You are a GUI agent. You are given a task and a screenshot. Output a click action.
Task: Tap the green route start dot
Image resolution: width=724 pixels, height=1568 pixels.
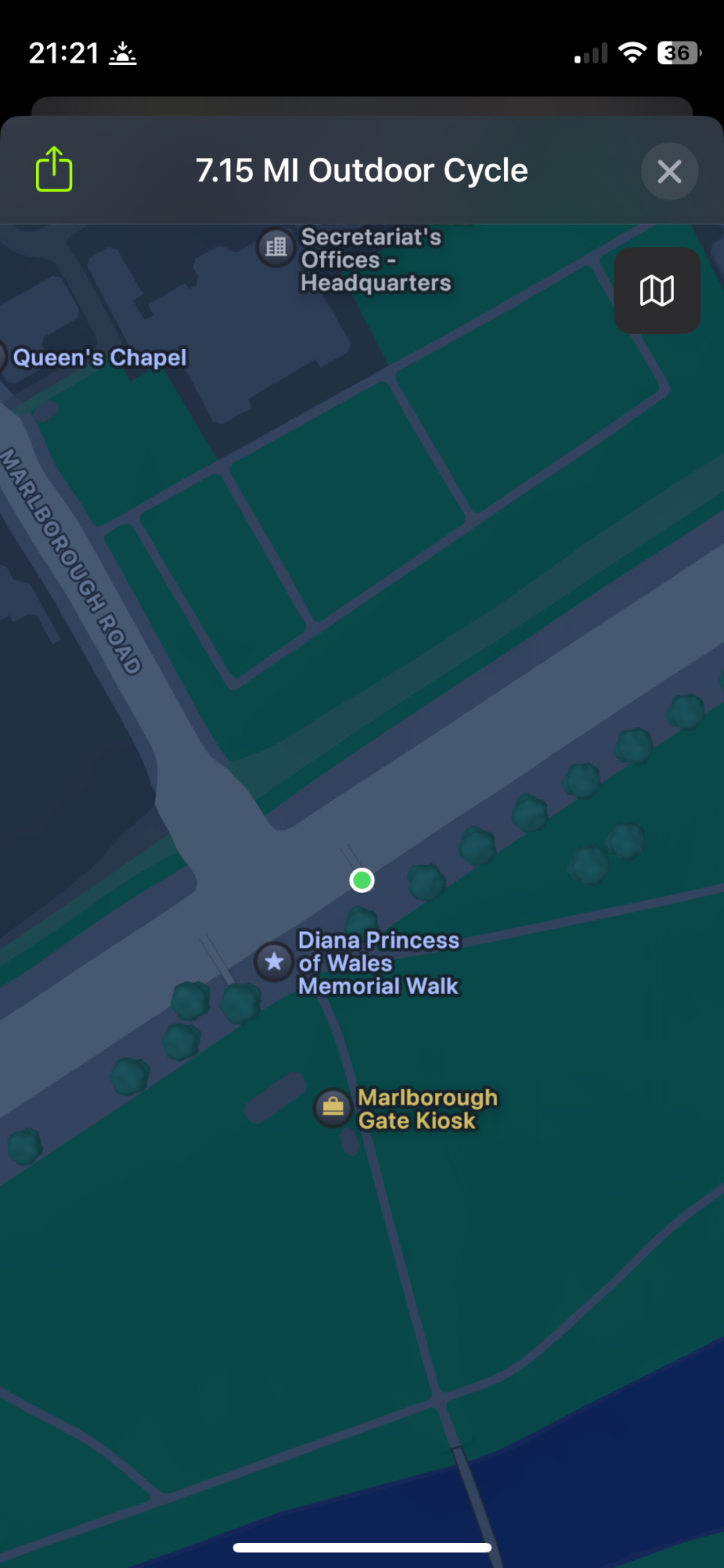362,880
